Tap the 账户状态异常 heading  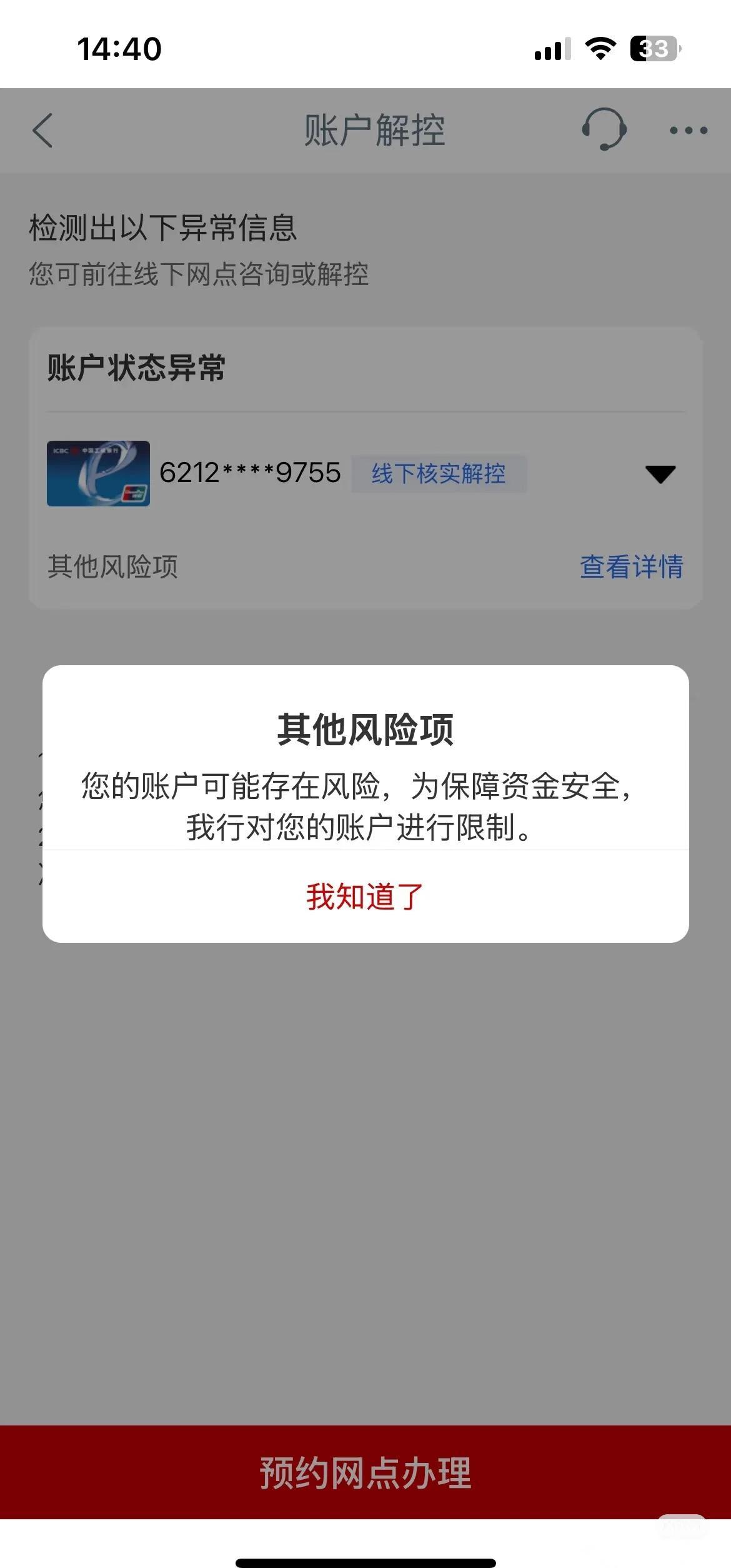[x=136, y=369]
